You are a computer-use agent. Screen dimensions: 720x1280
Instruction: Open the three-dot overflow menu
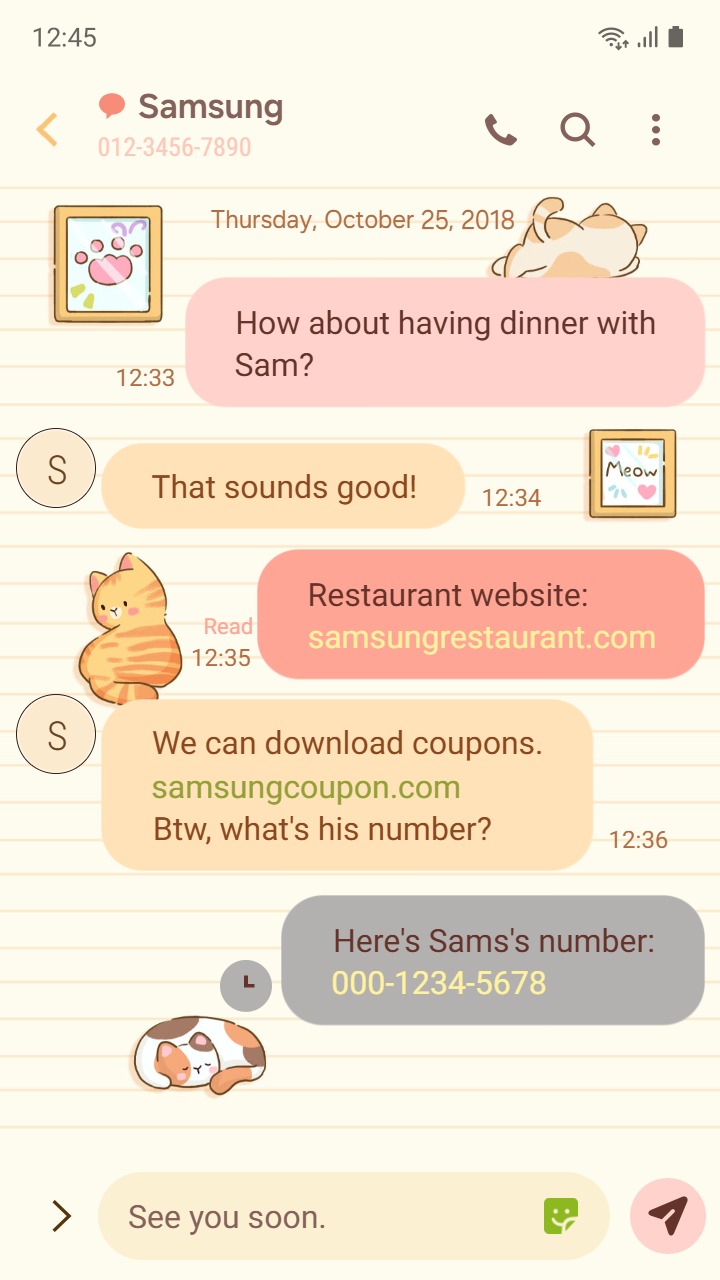(x=655, y=129)
